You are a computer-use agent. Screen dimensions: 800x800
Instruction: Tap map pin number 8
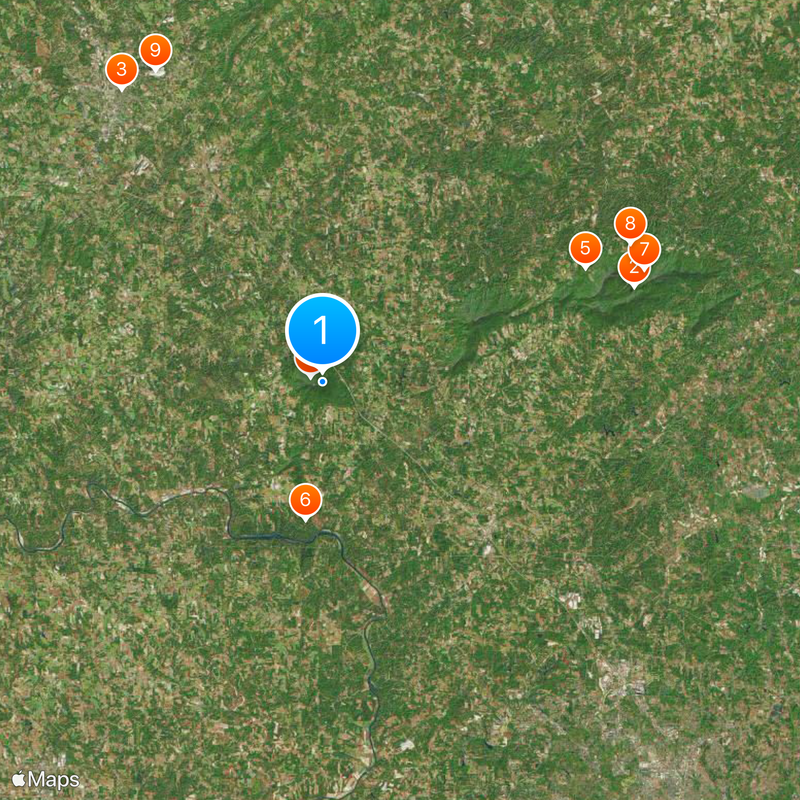click(x=629, y=223)
